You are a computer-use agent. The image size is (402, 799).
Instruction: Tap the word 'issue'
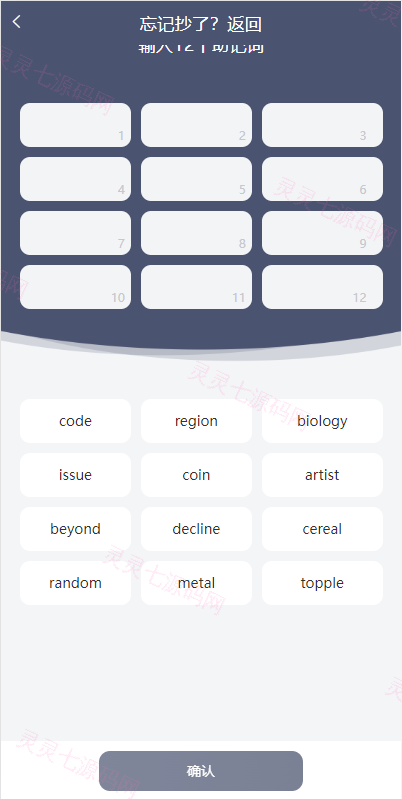(75, 475)
